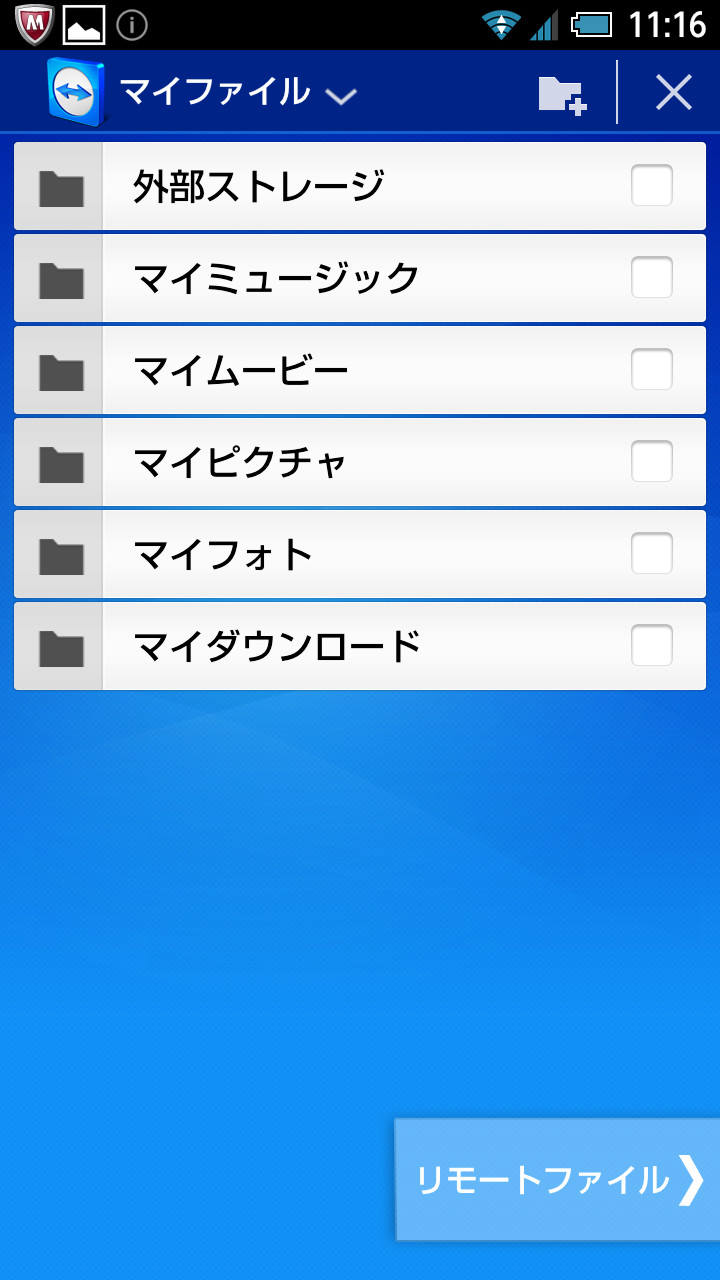Check the 外部ストレージ checkbox
The height and width of the screenshot is (1280, 720).
[x=652, y=186]
